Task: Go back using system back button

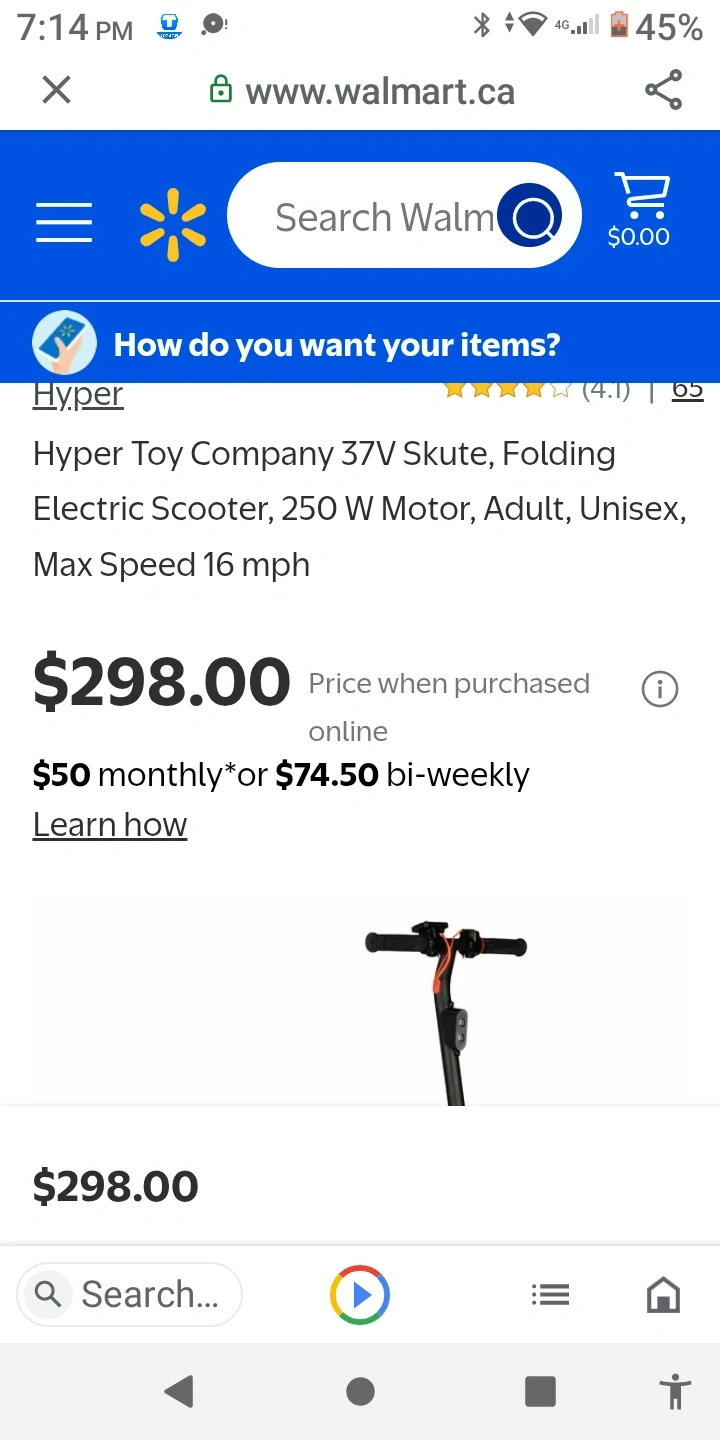Action: tap(179, 1391)
